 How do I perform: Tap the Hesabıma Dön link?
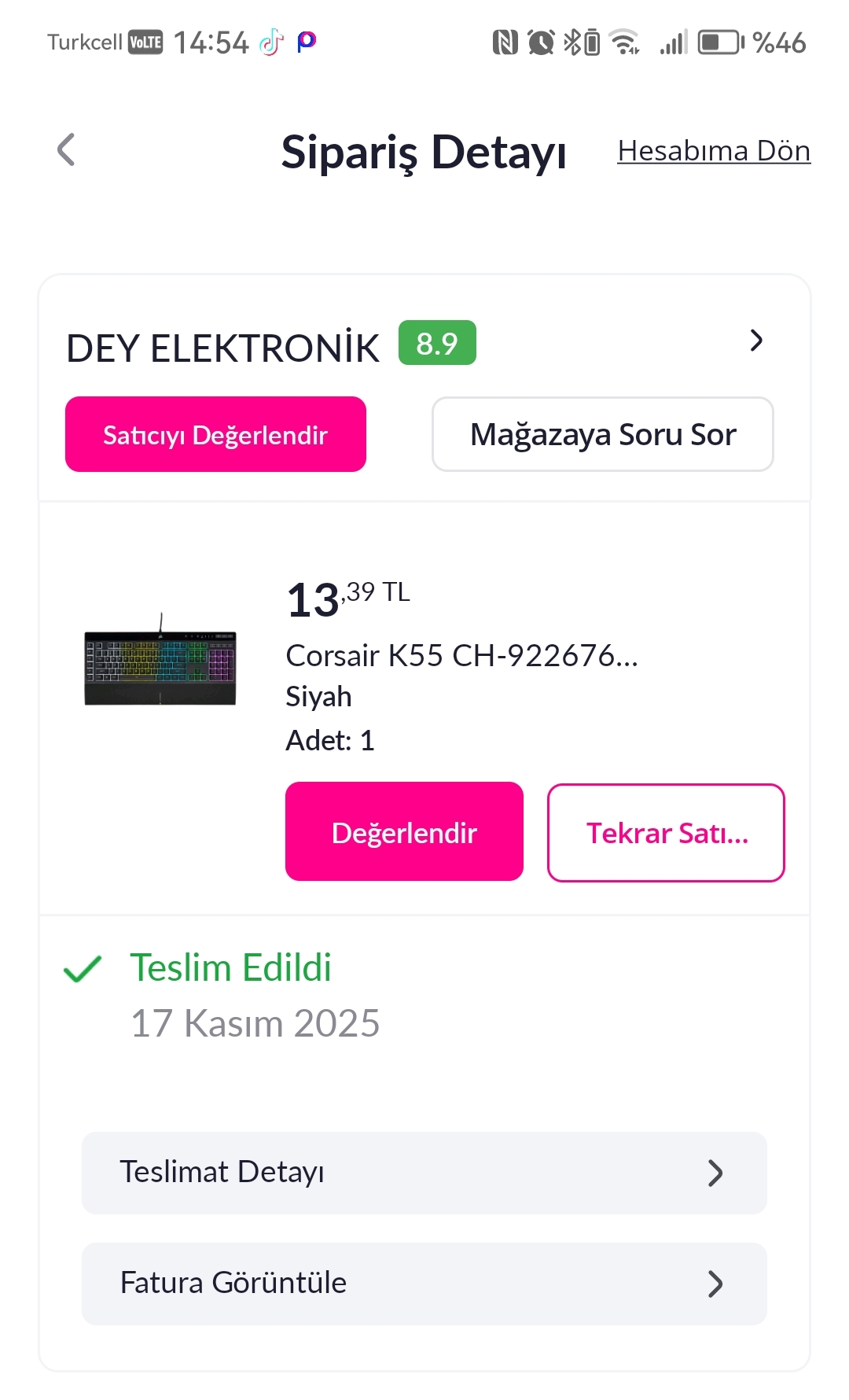pos(714,151)
